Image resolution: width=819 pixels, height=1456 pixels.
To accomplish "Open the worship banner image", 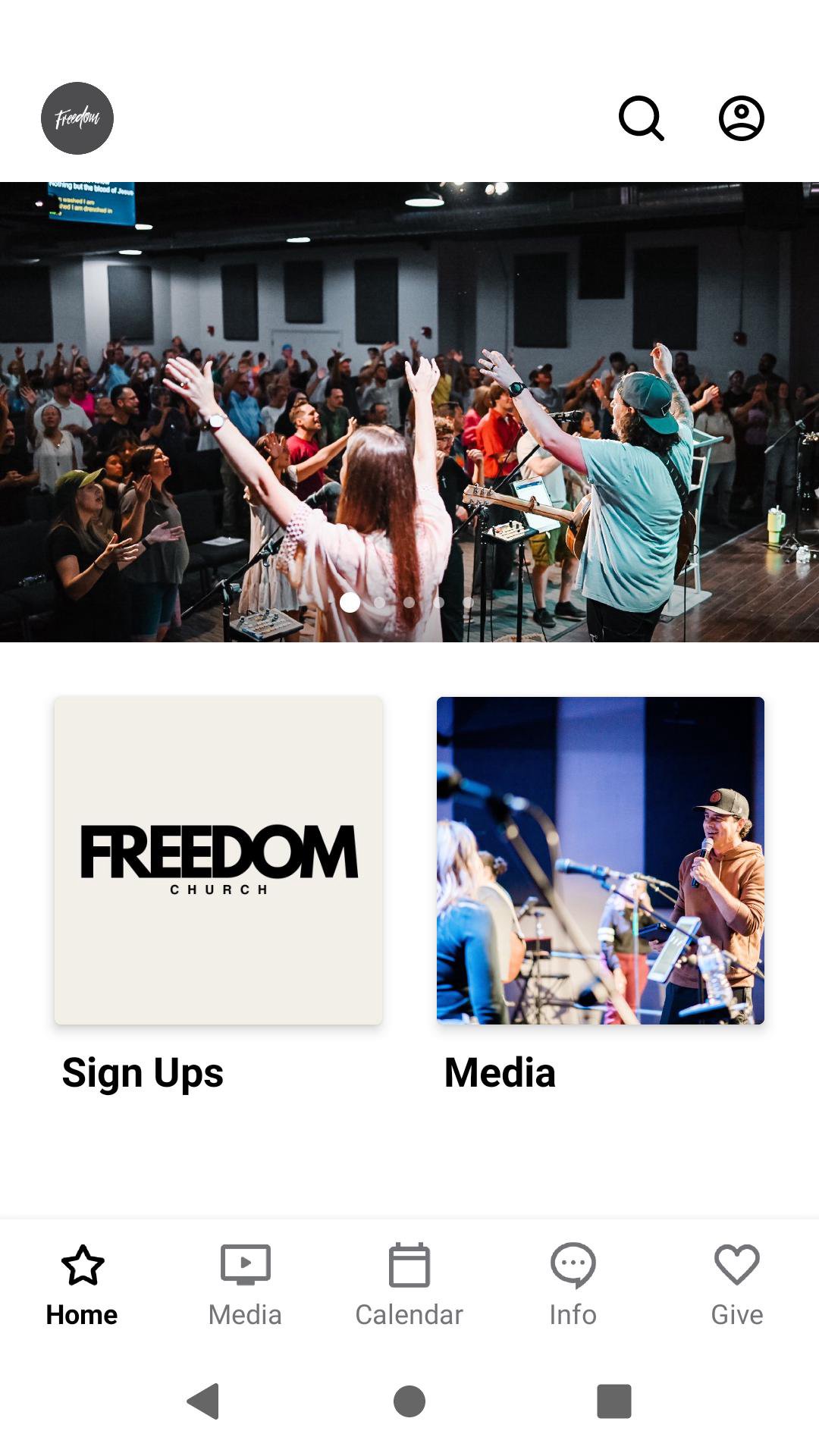I will coord(409,412).
